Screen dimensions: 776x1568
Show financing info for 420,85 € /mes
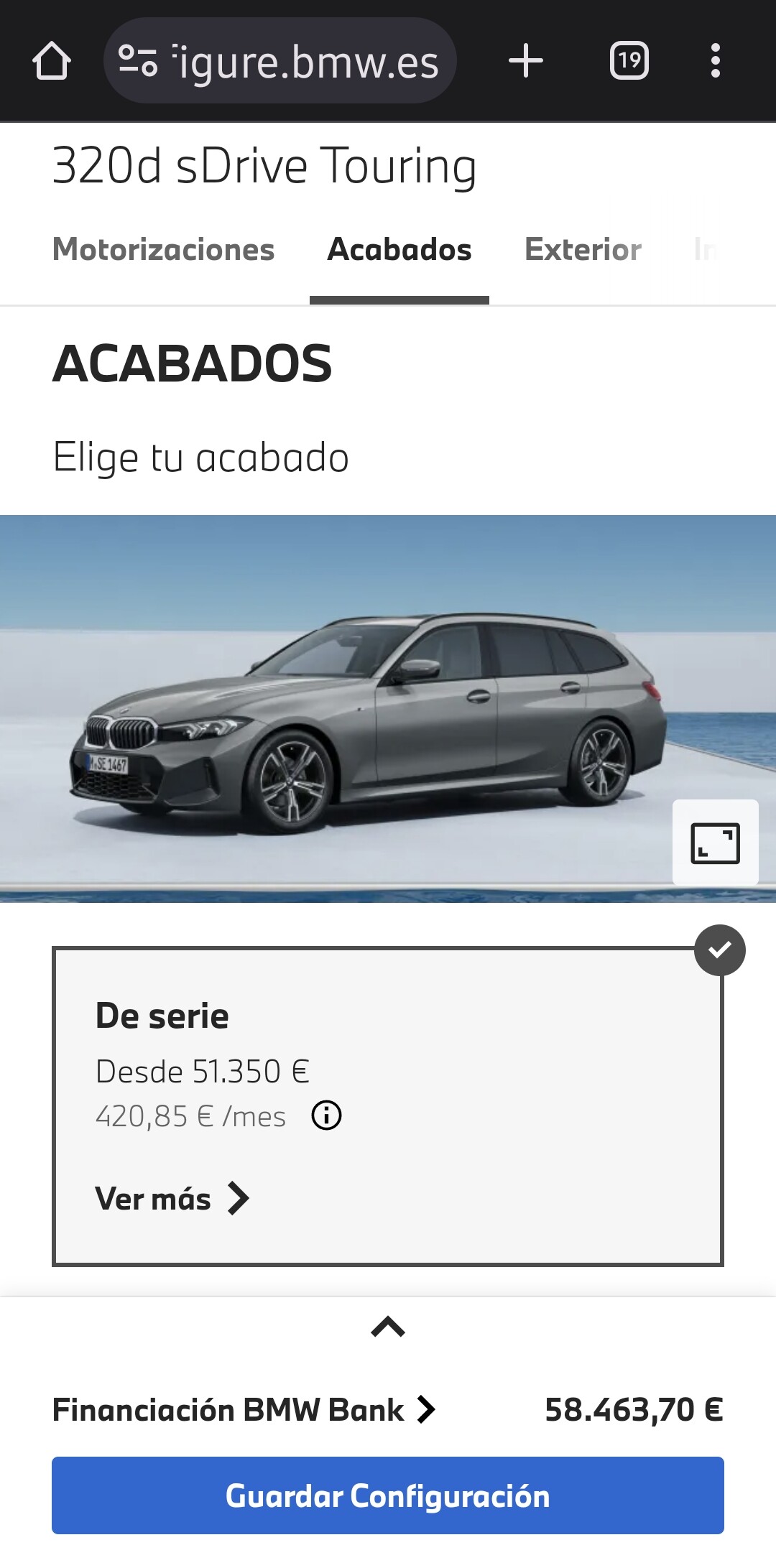(x=326, y=1115)
